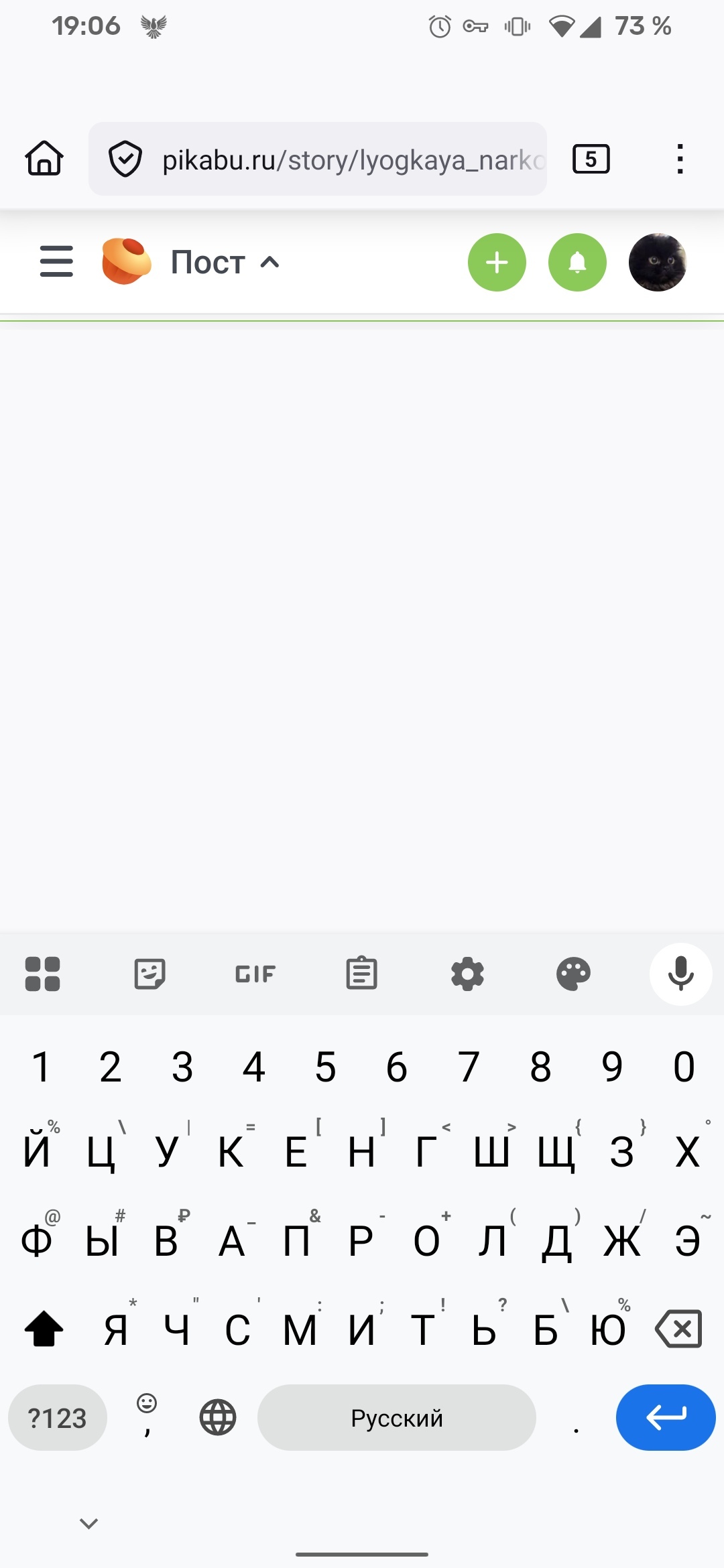The image size is (724, 1568).
Task: Create a new post with plus button
Action: (x=497, y=262)
